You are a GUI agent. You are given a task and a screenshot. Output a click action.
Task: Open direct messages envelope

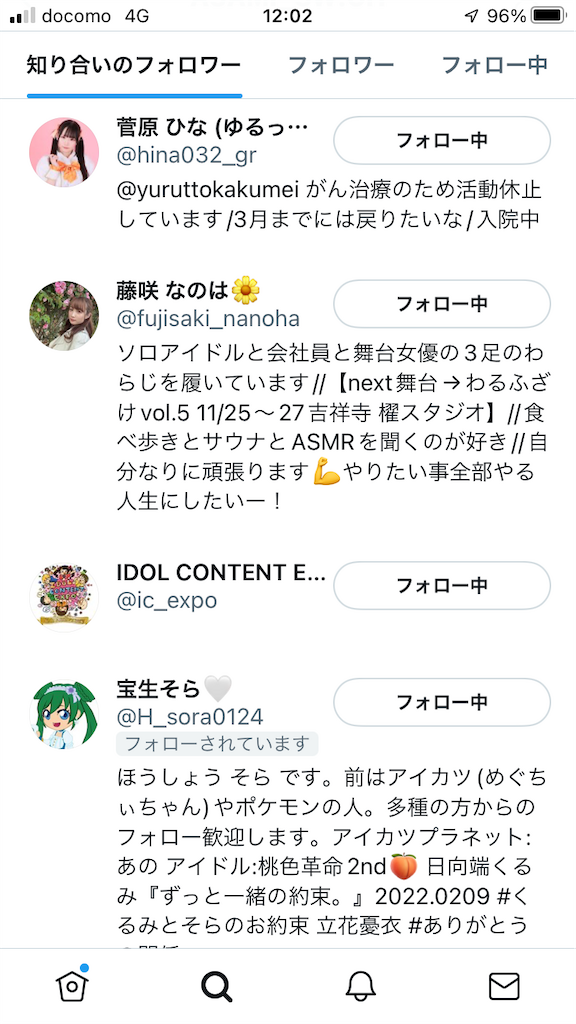coord(504,986)
